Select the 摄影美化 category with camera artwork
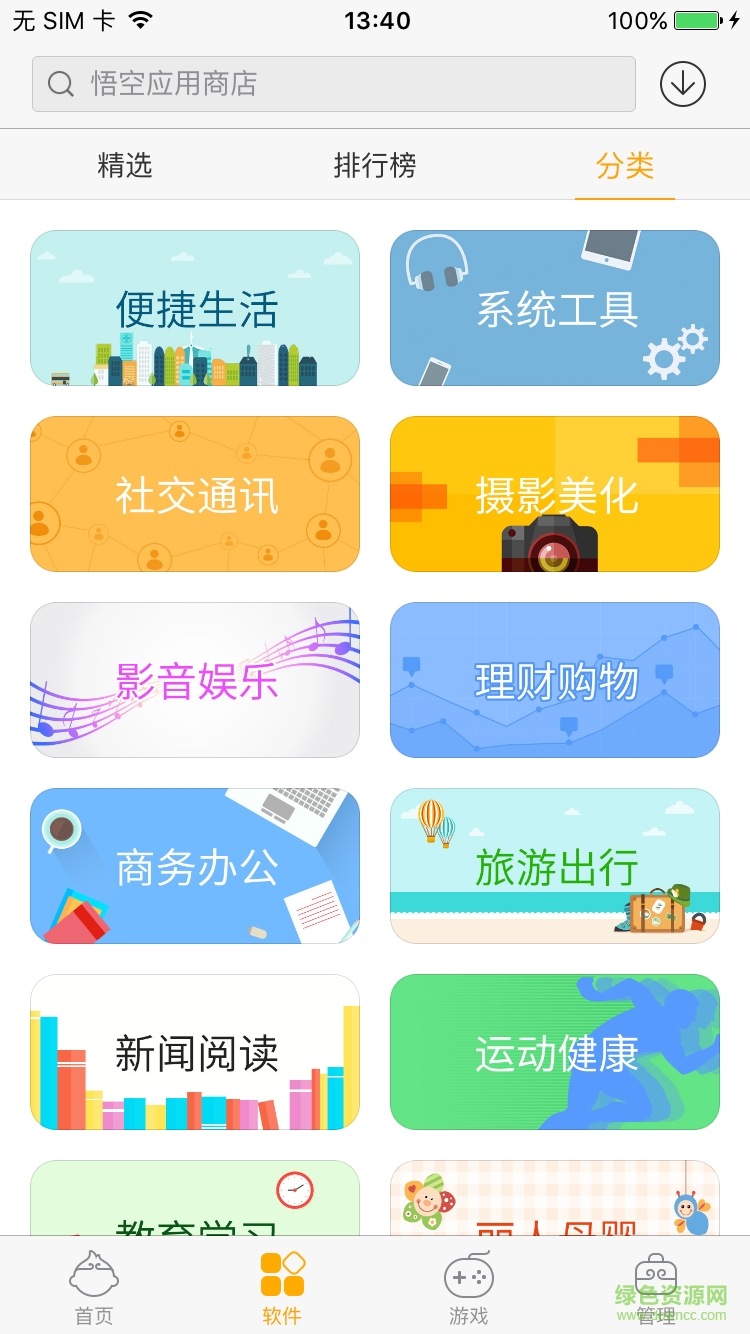This screenshot has width=750, height=1334. (555, 493)
